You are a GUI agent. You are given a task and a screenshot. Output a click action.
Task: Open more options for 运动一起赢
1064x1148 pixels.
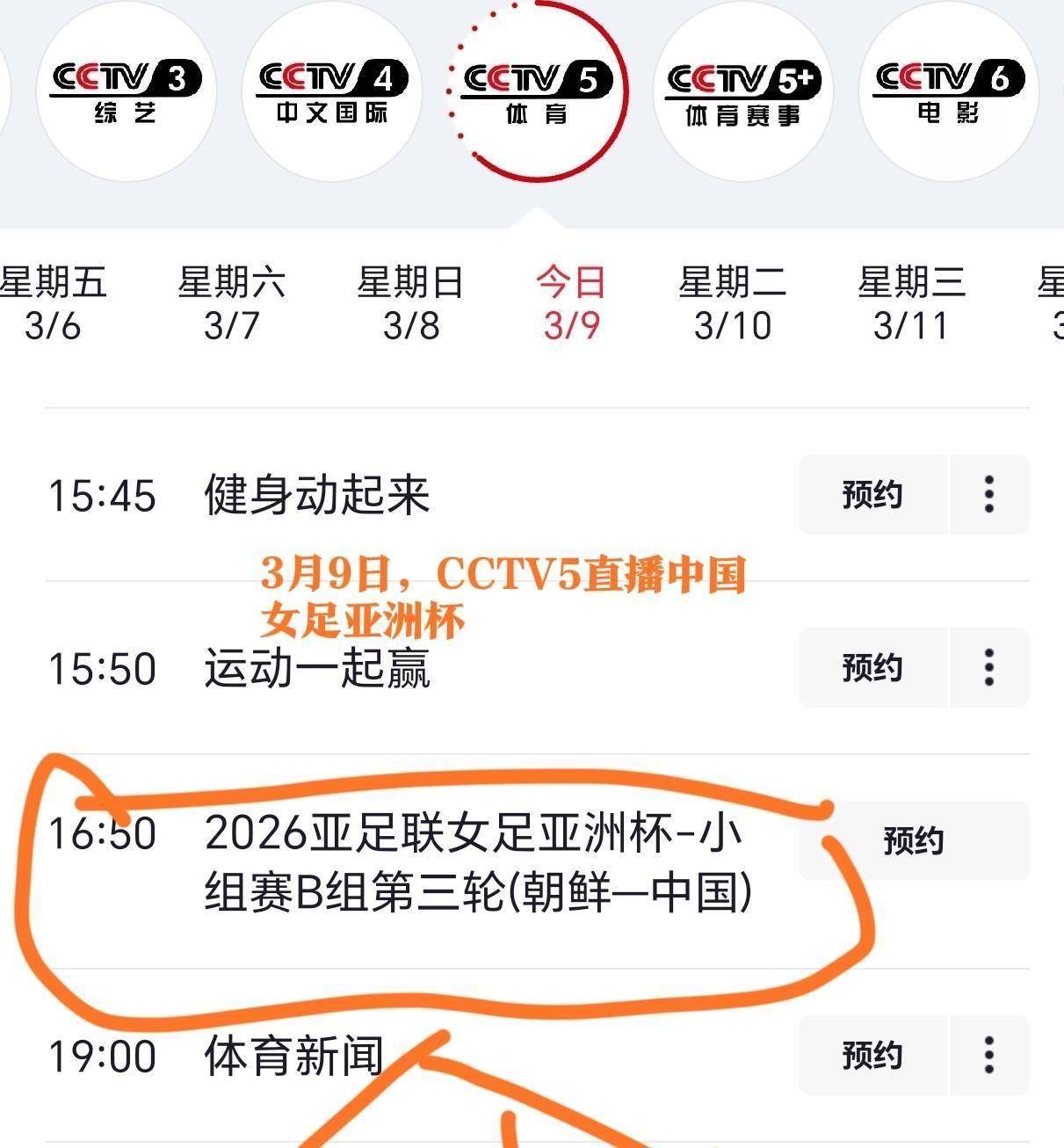point(989,667)
